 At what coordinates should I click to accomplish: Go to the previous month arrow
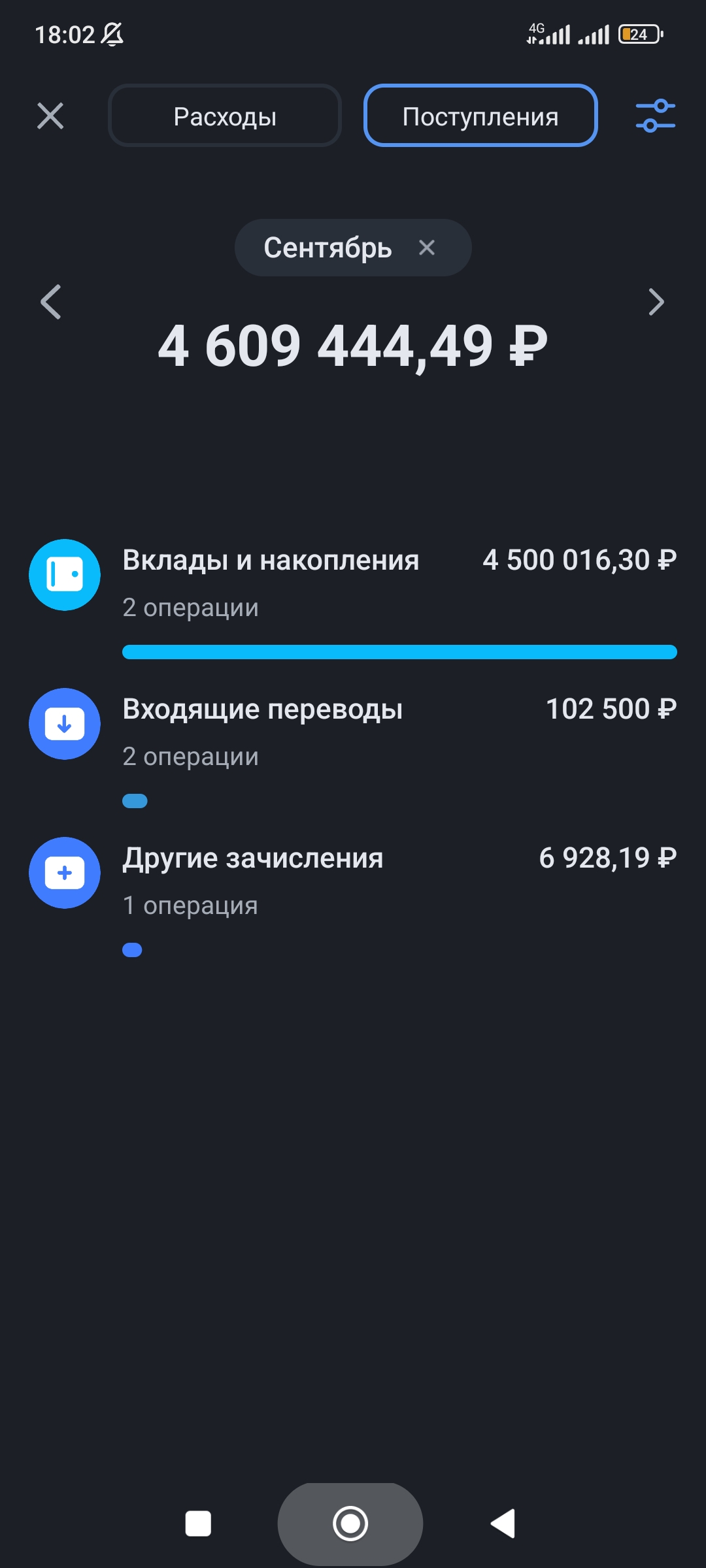click(x=50, y=302)
